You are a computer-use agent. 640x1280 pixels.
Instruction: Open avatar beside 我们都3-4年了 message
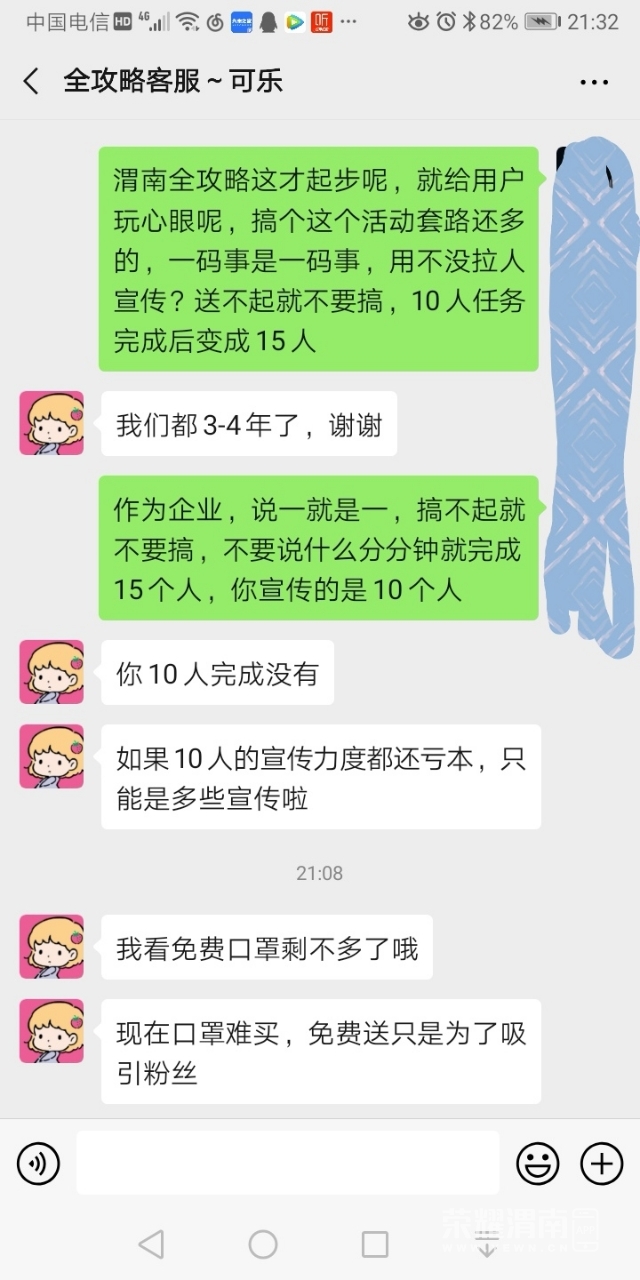(51, 423)
